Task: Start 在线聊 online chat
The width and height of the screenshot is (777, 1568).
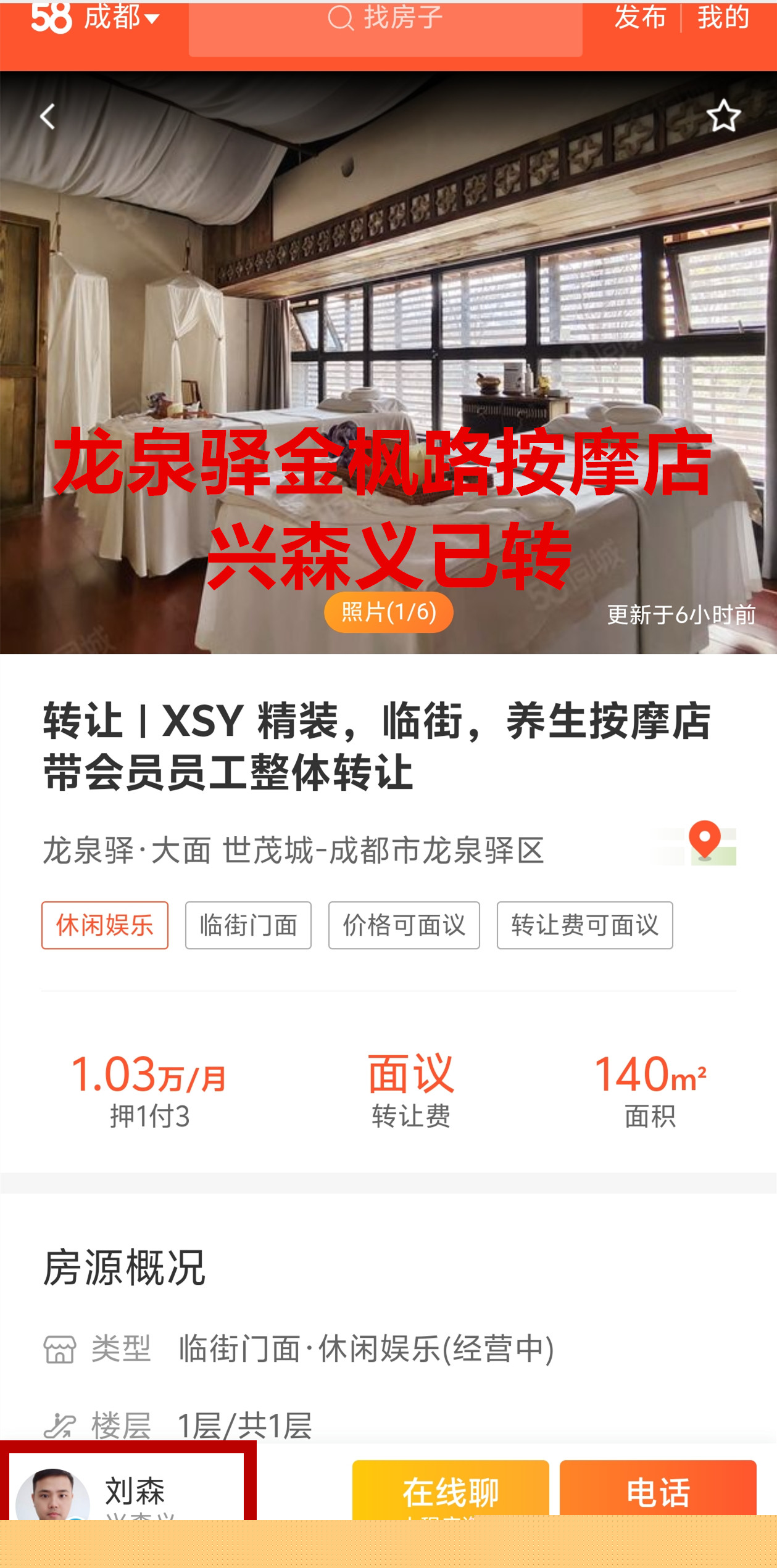Action: [x=451, y=1492]
